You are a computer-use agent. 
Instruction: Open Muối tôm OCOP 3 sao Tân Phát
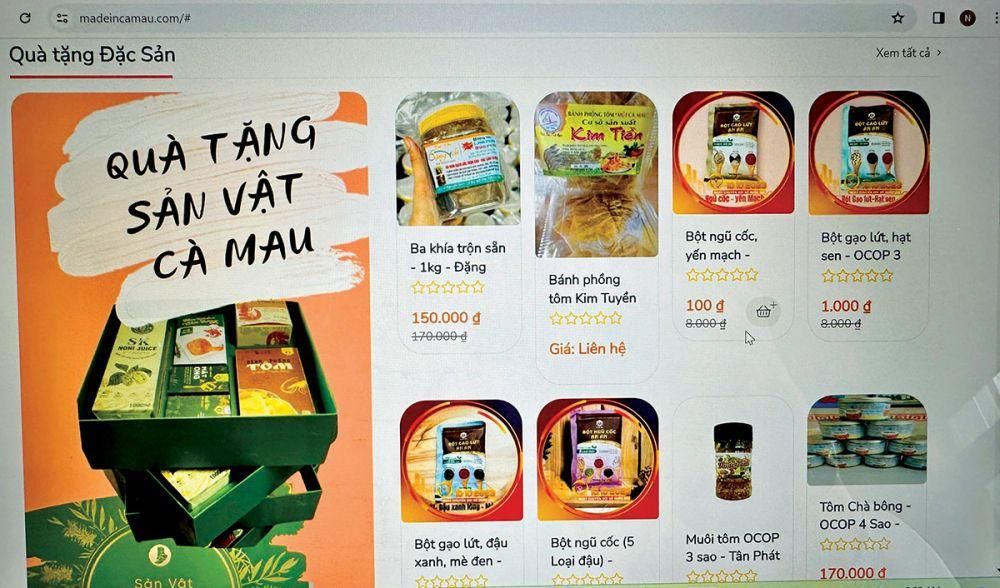[733, 546]
